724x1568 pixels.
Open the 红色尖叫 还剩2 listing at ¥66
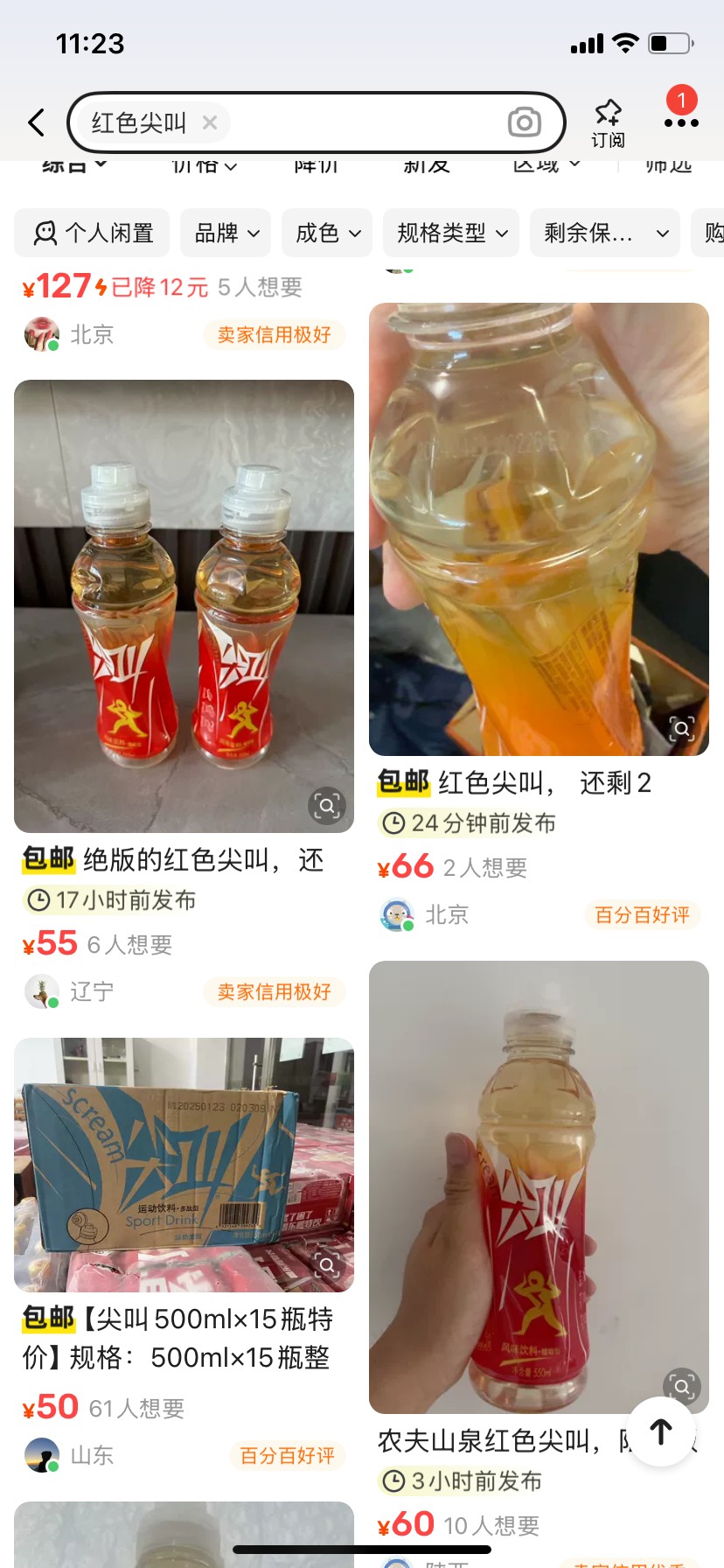click(x=539, y=528)
